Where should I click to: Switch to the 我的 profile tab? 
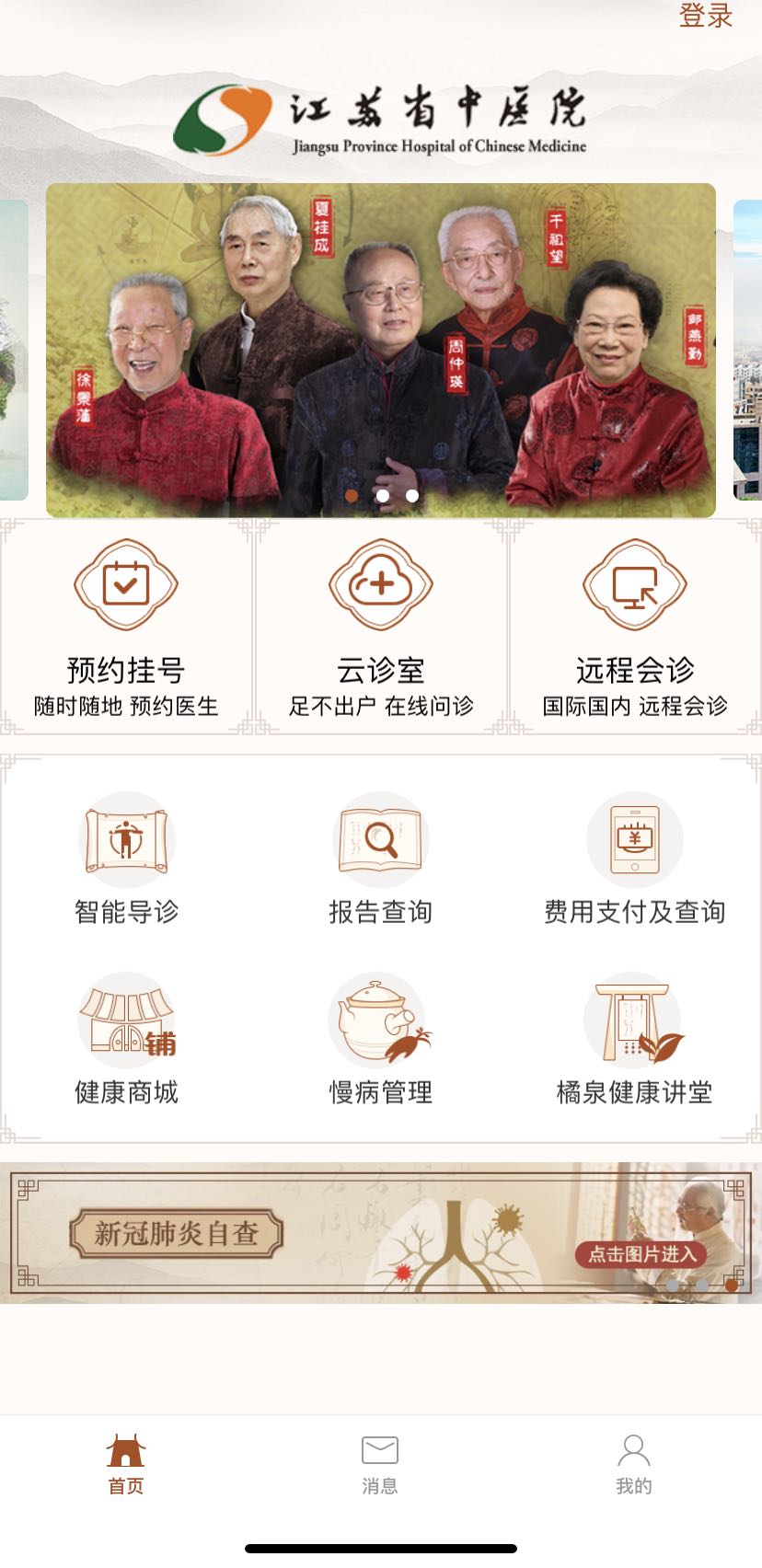(x=633, y=1464)
